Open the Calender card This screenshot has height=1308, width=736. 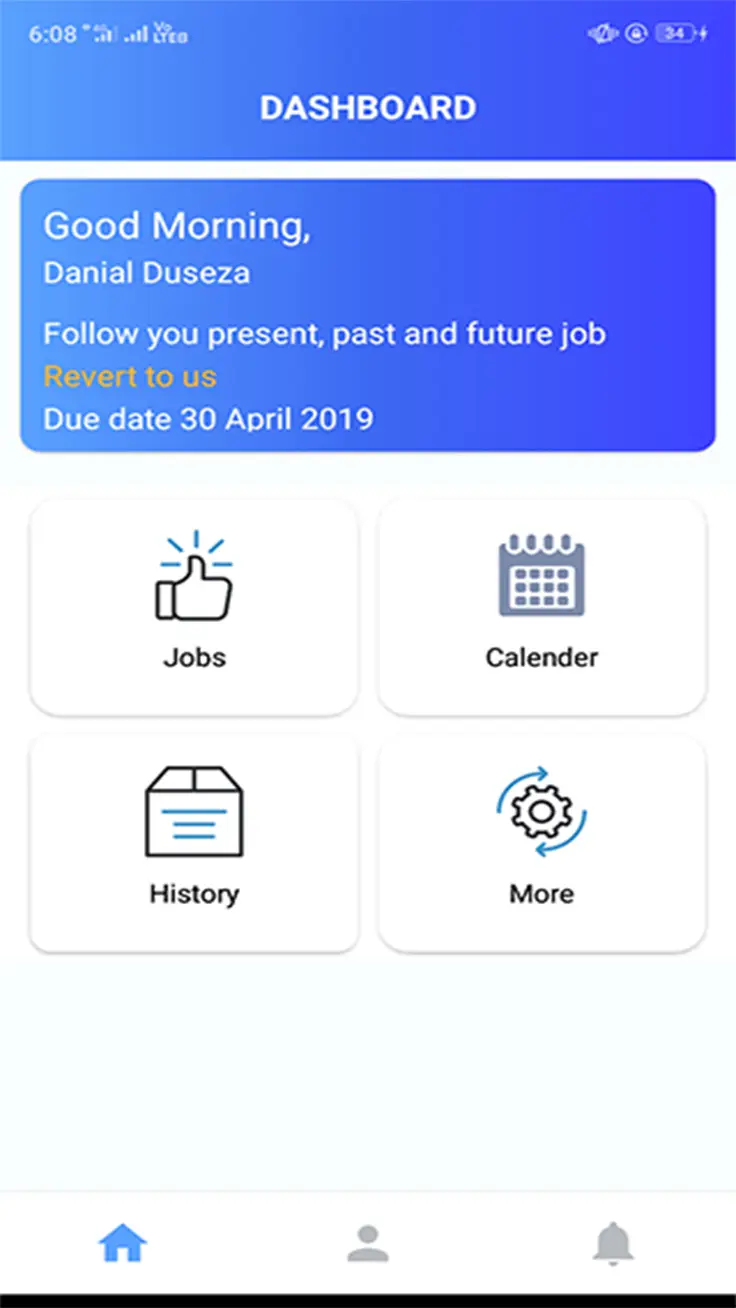541,607
